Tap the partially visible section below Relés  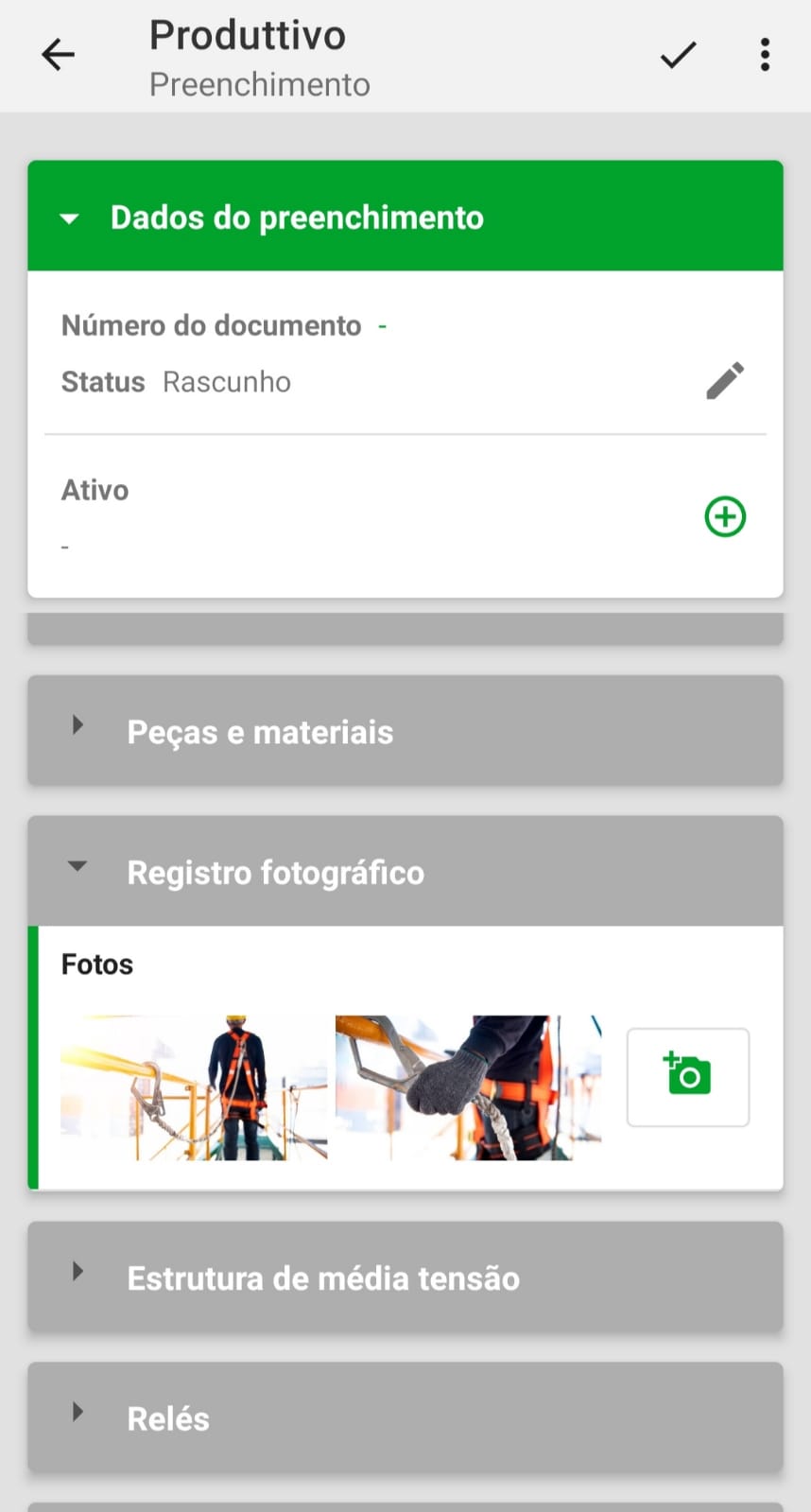[x=405, y=1502]
